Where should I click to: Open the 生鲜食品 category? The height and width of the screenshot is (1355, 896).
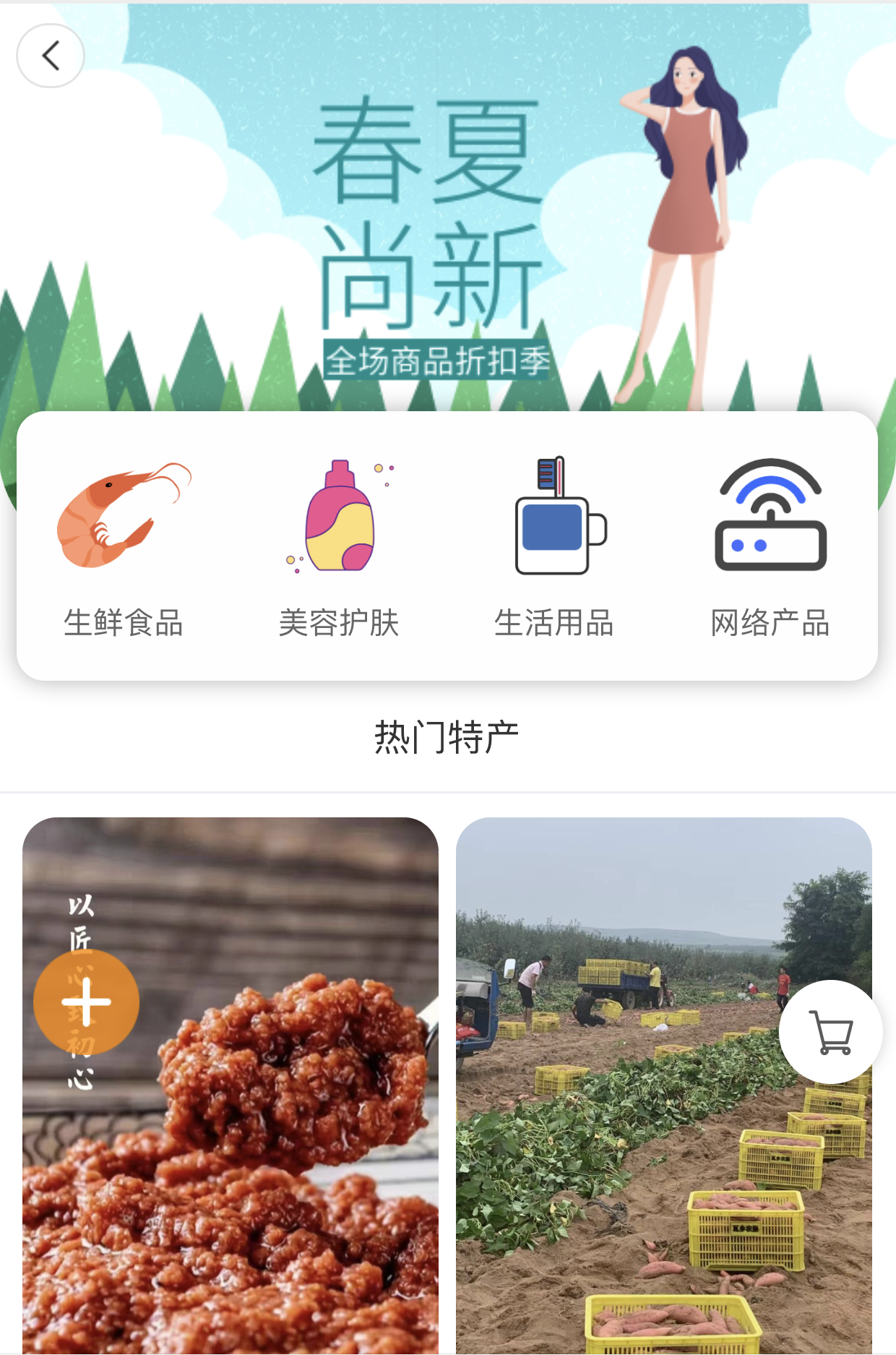click(x=124, y=548)
